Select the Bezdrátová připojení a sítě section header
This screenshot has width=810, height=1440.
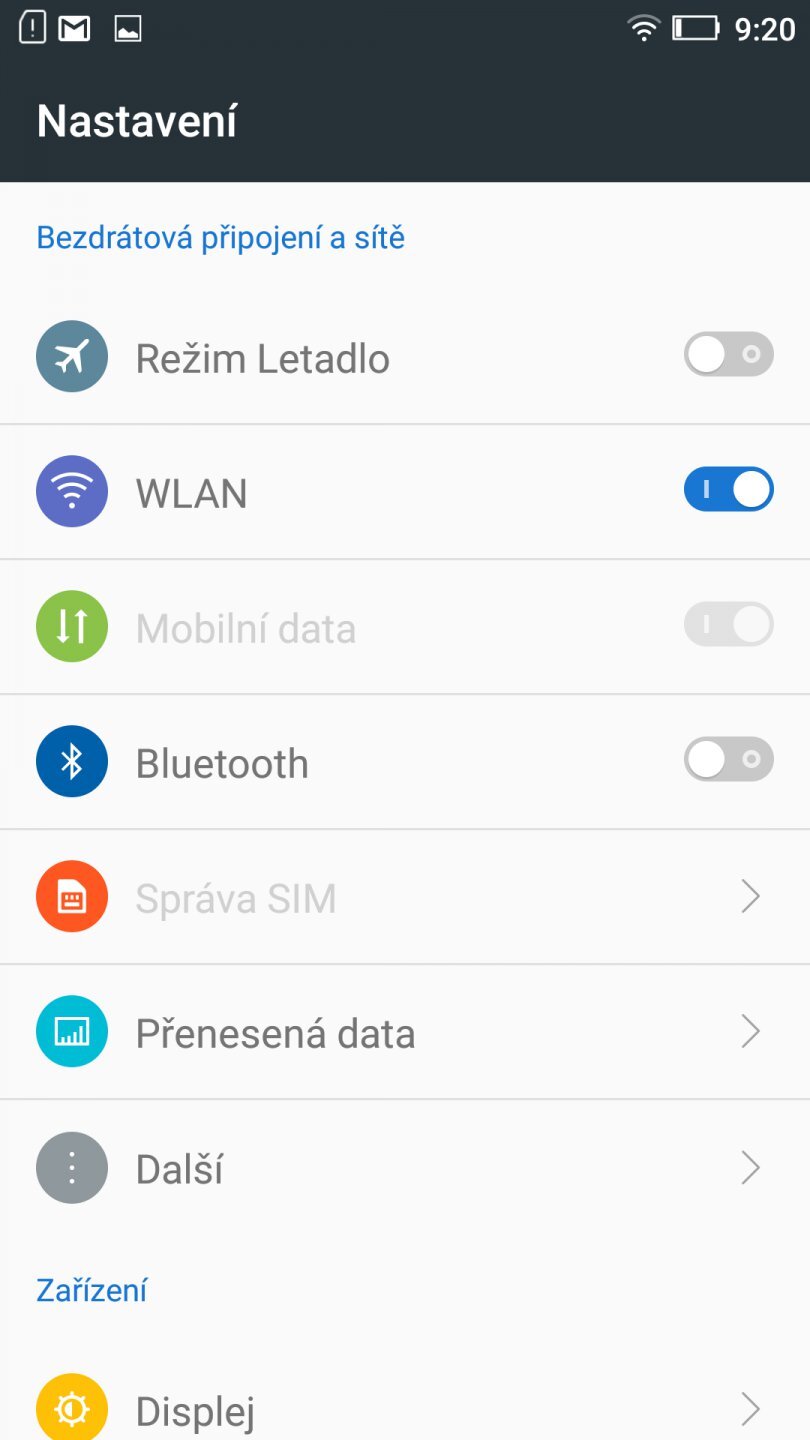pos(221,238)
